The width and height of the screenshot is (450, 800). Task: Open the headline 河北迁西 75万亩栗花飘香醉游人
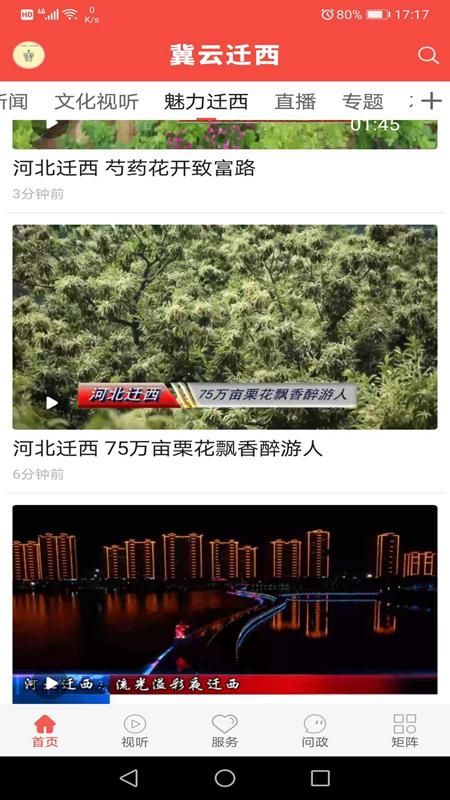pos(168,448)
